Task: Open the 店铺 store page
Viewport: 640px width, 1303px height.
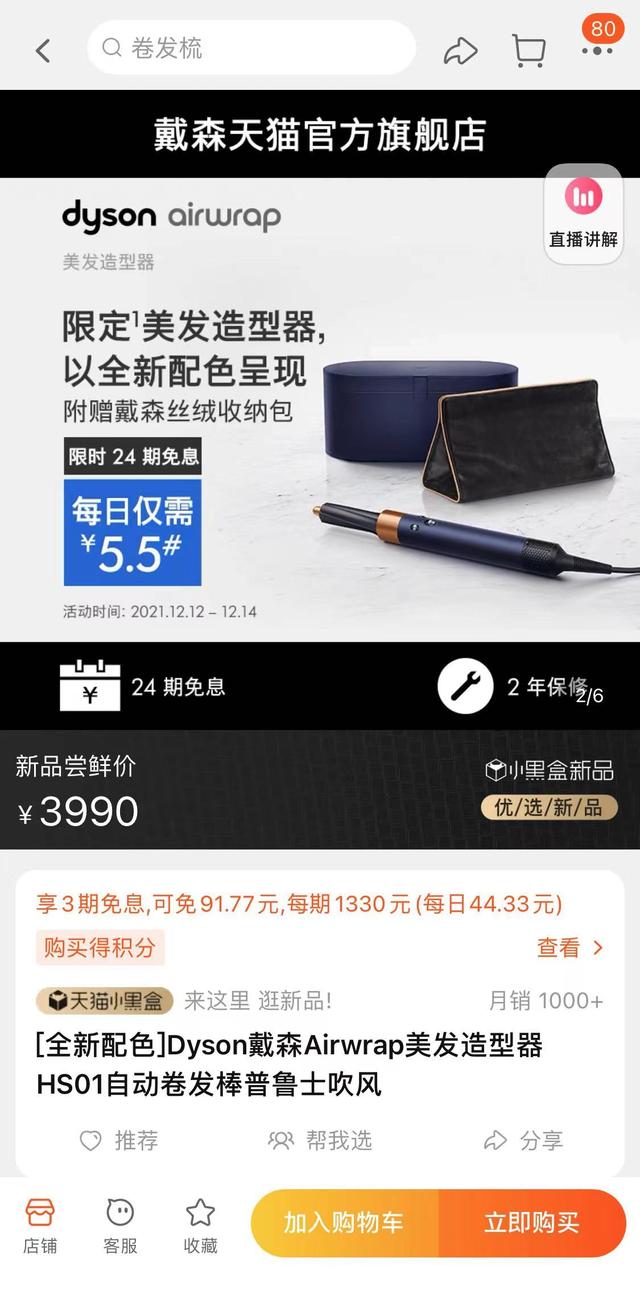Action: (40, 1225)
